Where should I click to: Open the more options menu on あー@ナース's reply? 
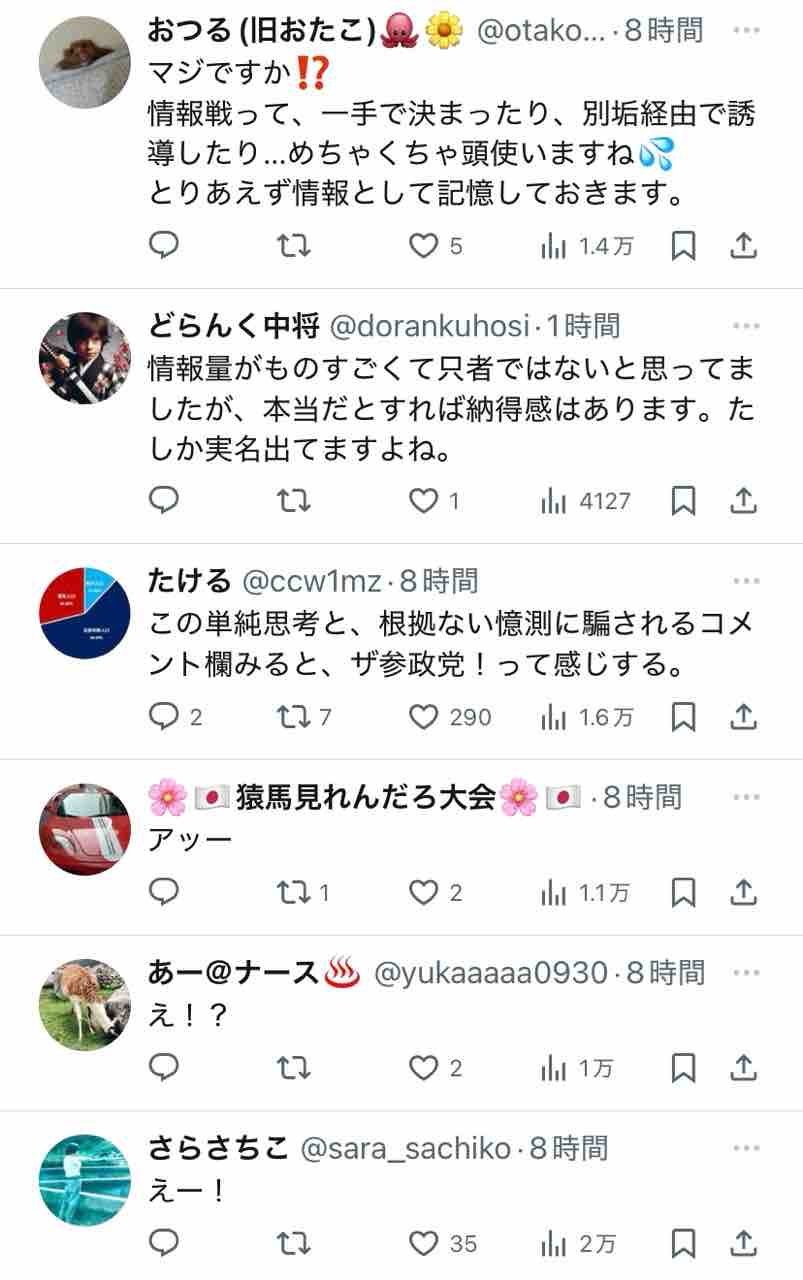pos(747,973)
